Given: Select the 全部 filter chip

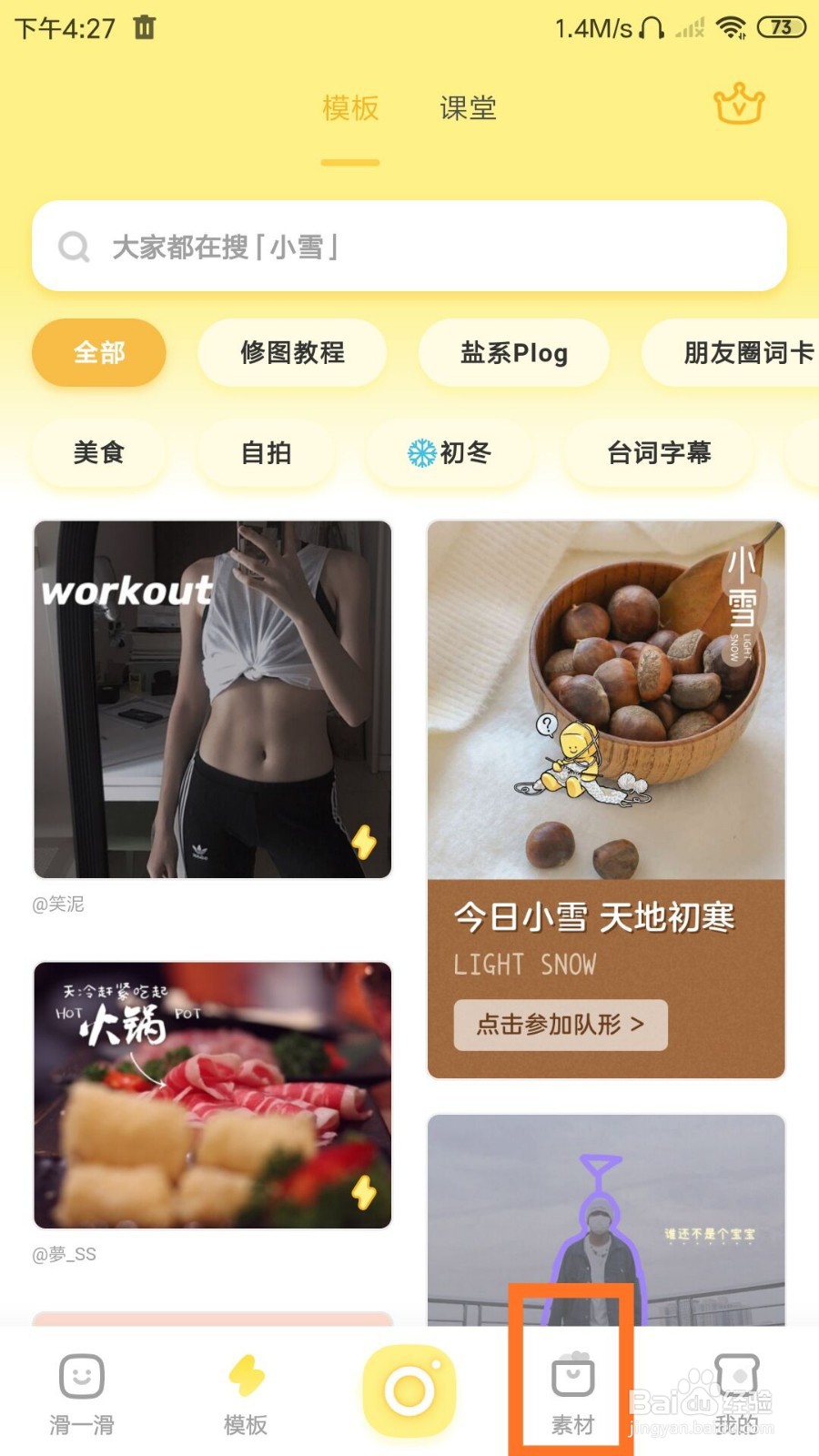Looking at the screenshot, I should pos(97,353).
